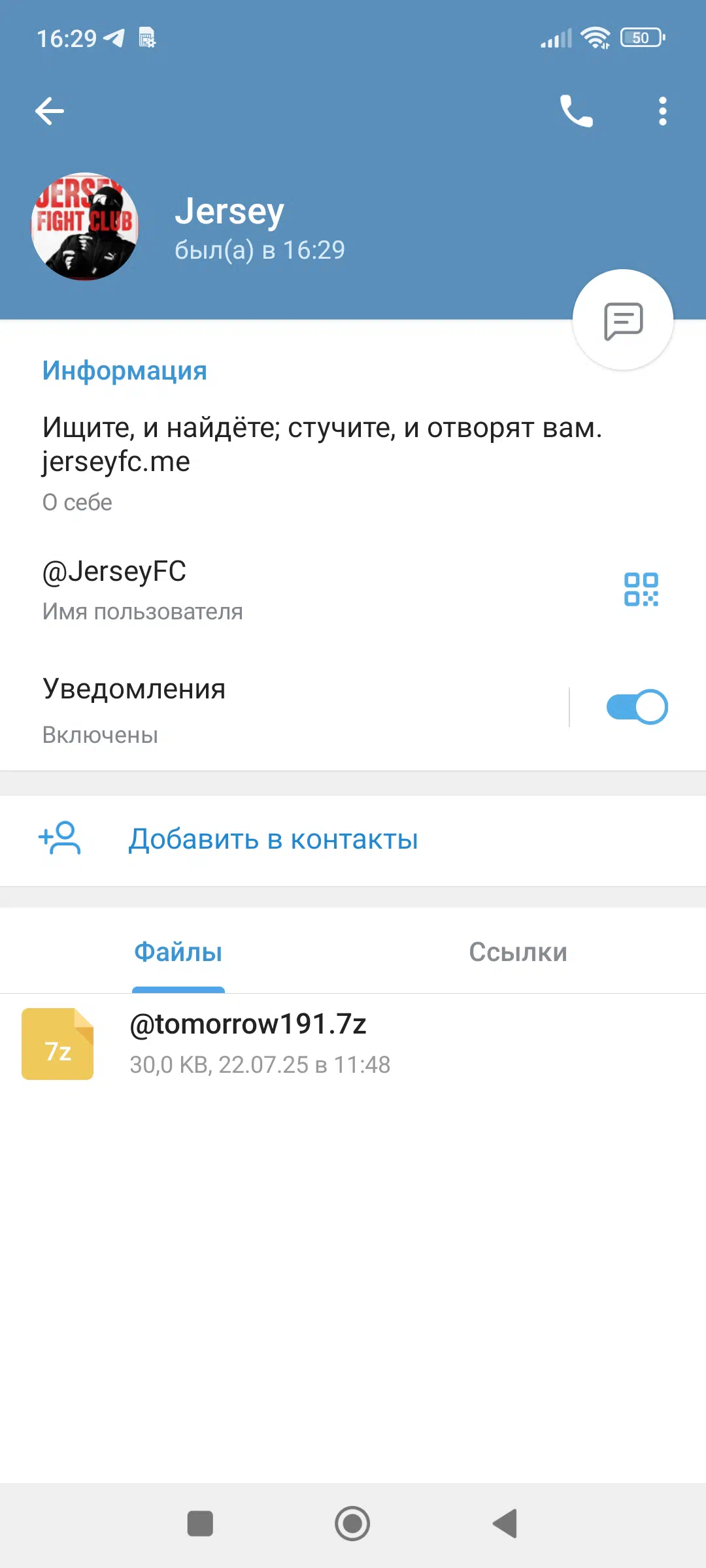The height and width of the screenshot is (1568, 706).
Task: Open Уведомления notification settings
Action: tap(284, 710)
